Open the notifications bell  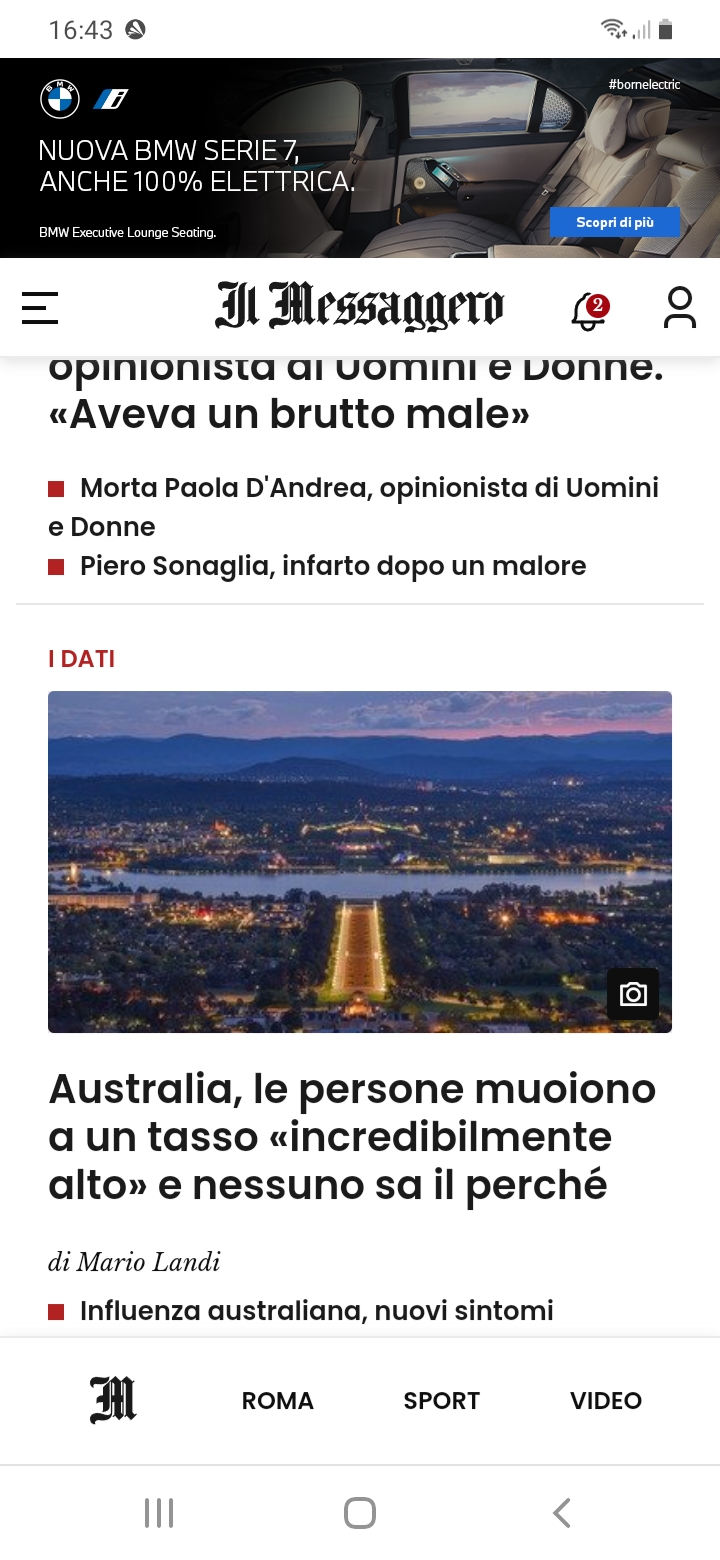[x=589, y=309]
